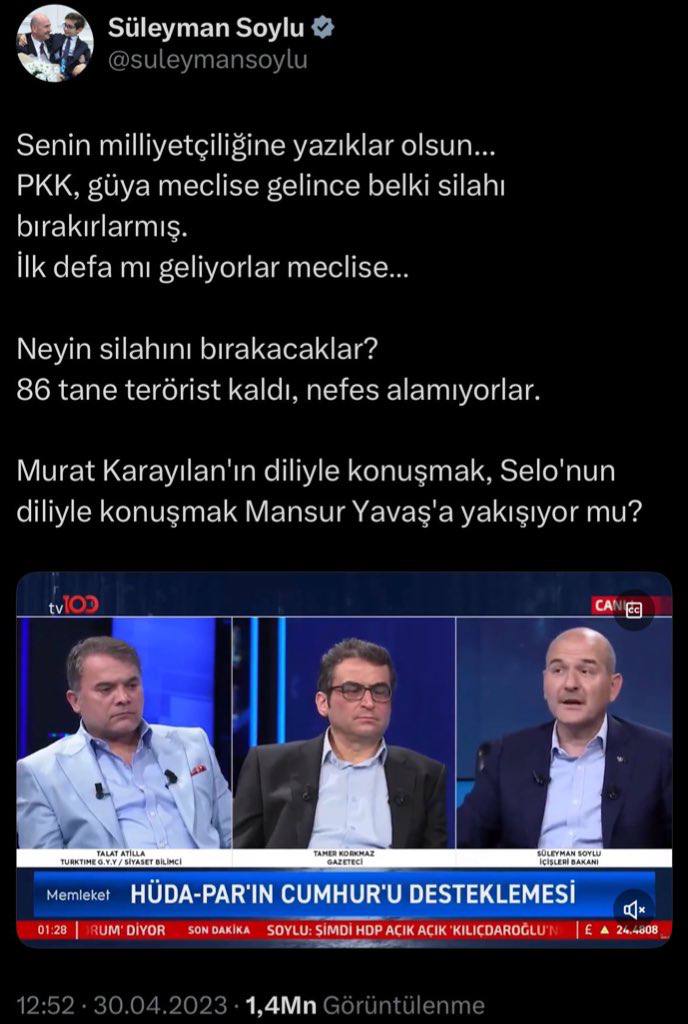Open the @suleymansoylu profile handle

pos(208,60)
